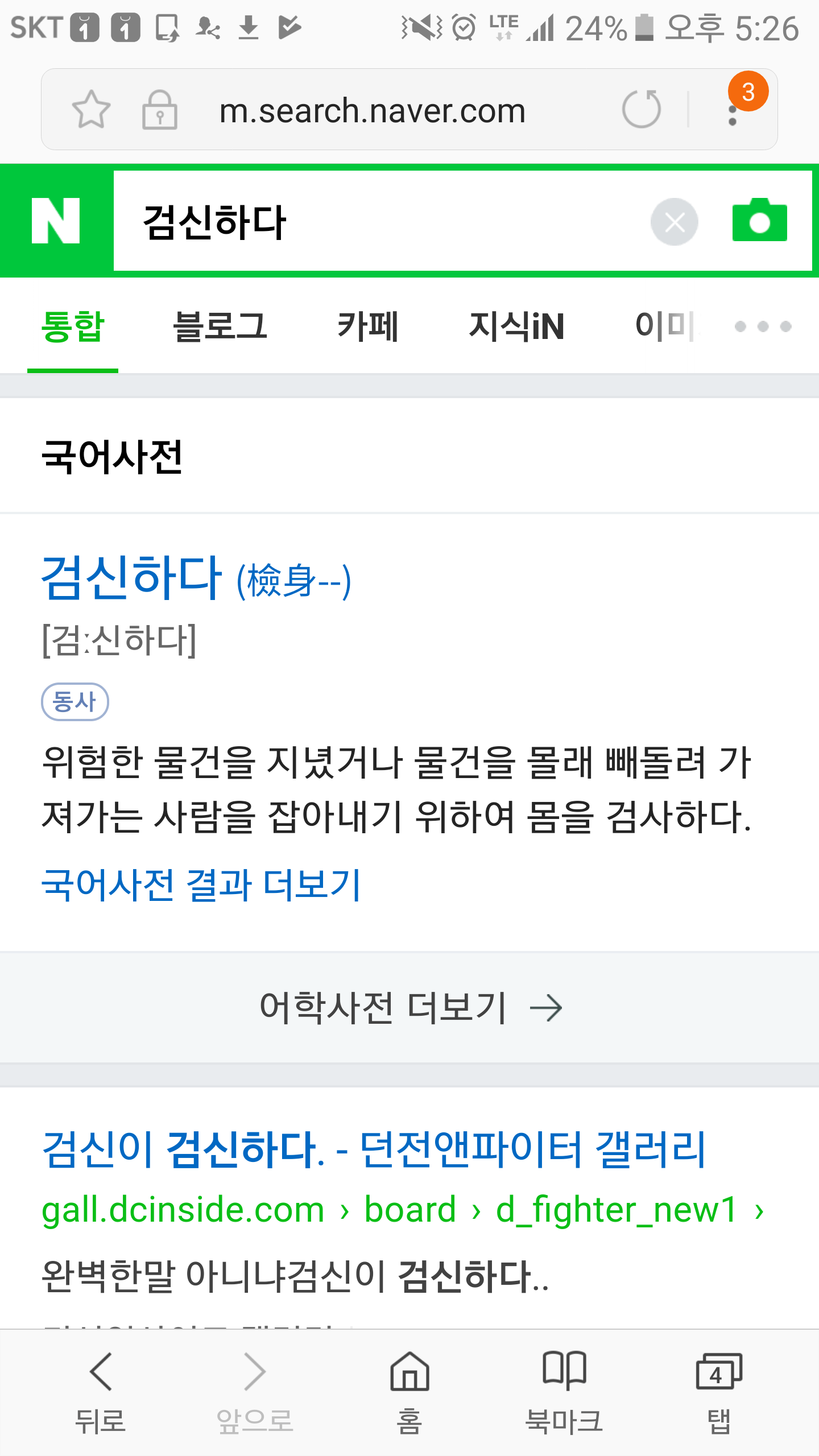The width and height of the screenshot is (819, 1456).
Task: Show more search tabs via three dots
Action: pos(763,326)
